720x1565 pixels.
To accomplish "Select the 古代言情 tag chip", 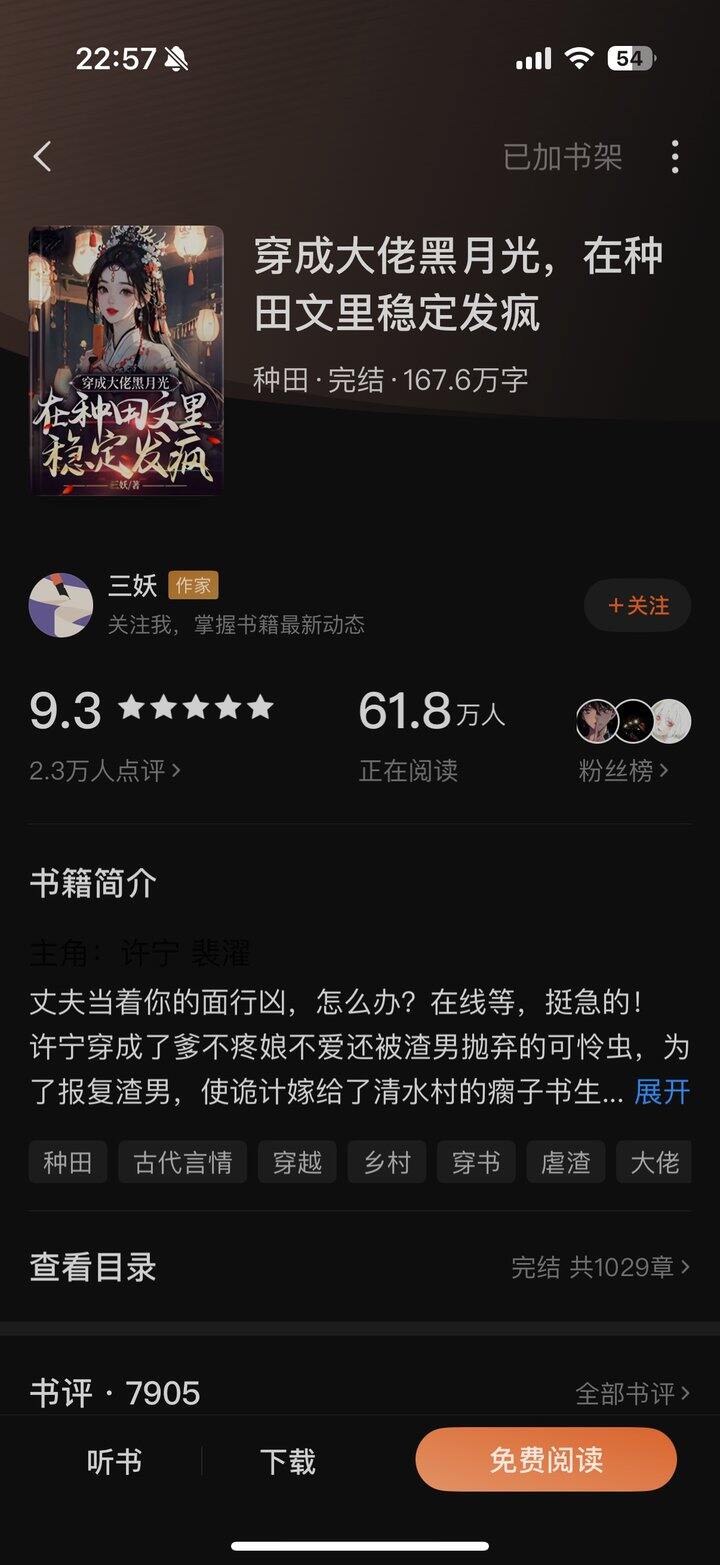I will (183, 1162).
